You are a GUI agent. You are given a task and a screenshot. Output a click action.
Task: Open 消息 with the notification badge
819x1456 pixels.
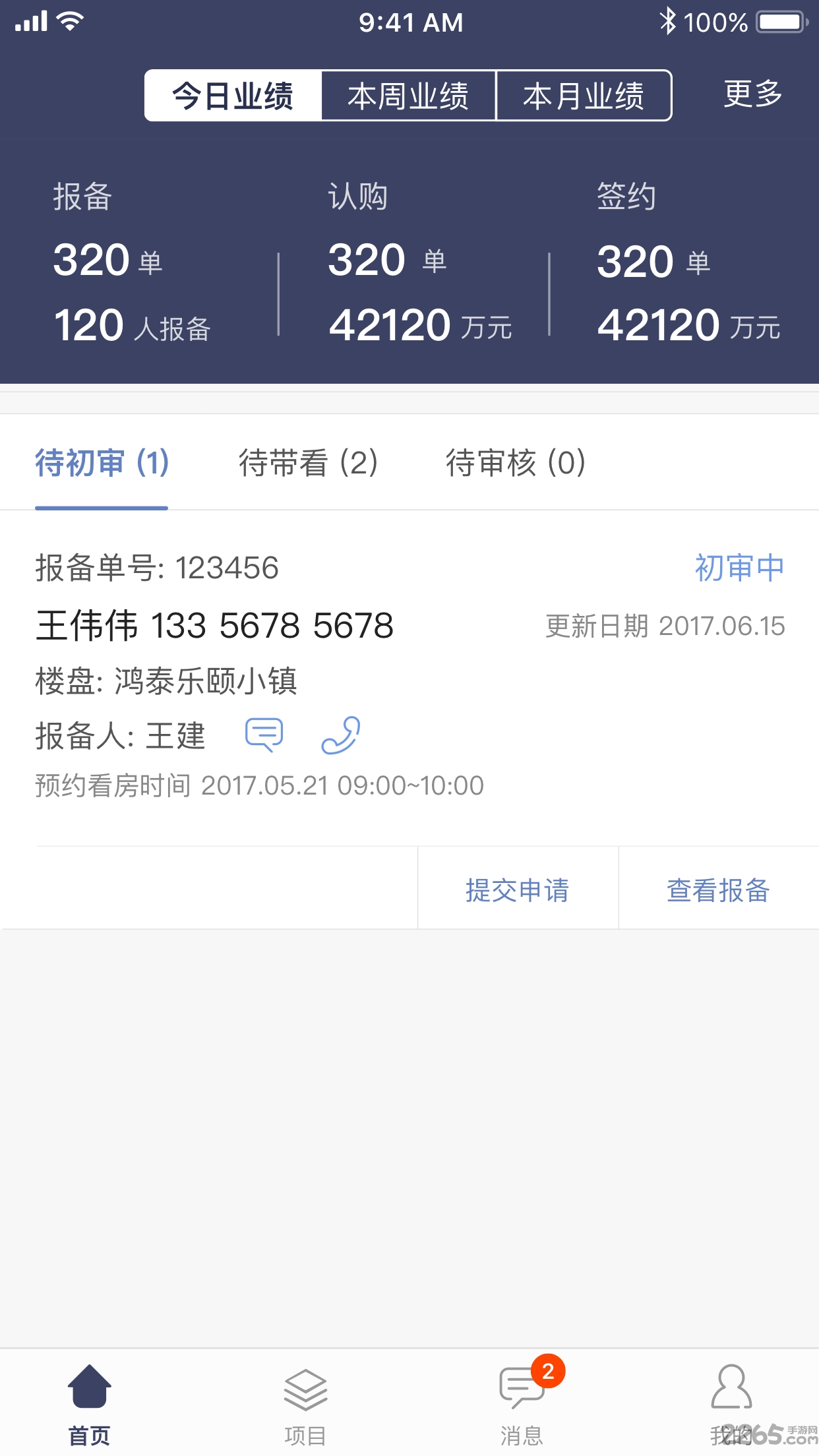pos(520,1390)
